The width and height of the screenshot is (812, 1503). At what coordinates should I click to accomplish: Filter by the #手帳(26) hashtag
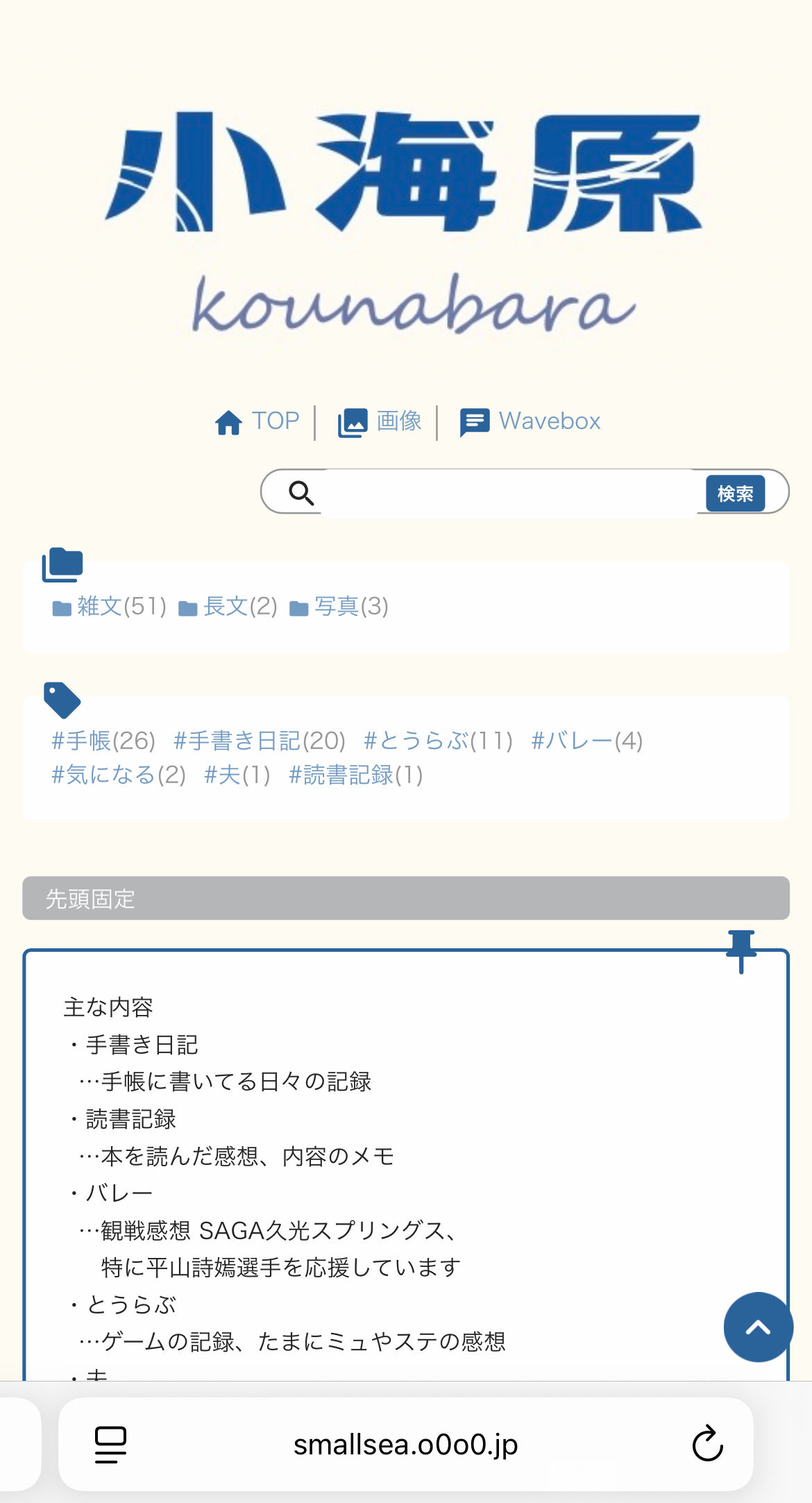coord(103,741)
